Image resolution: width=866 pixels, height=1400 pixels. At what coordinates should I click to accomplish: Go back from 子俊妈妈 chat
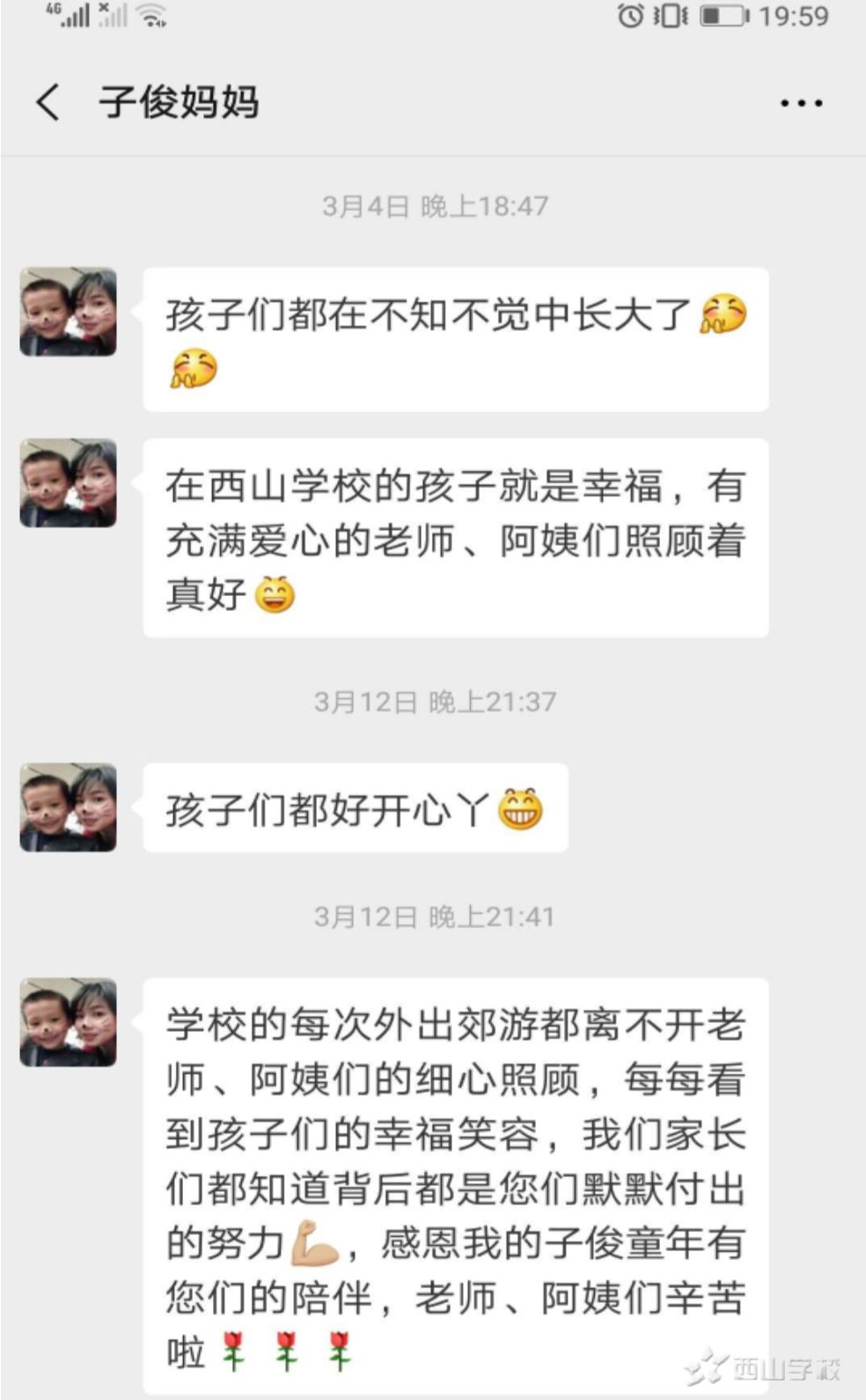[x=48, y=102]
